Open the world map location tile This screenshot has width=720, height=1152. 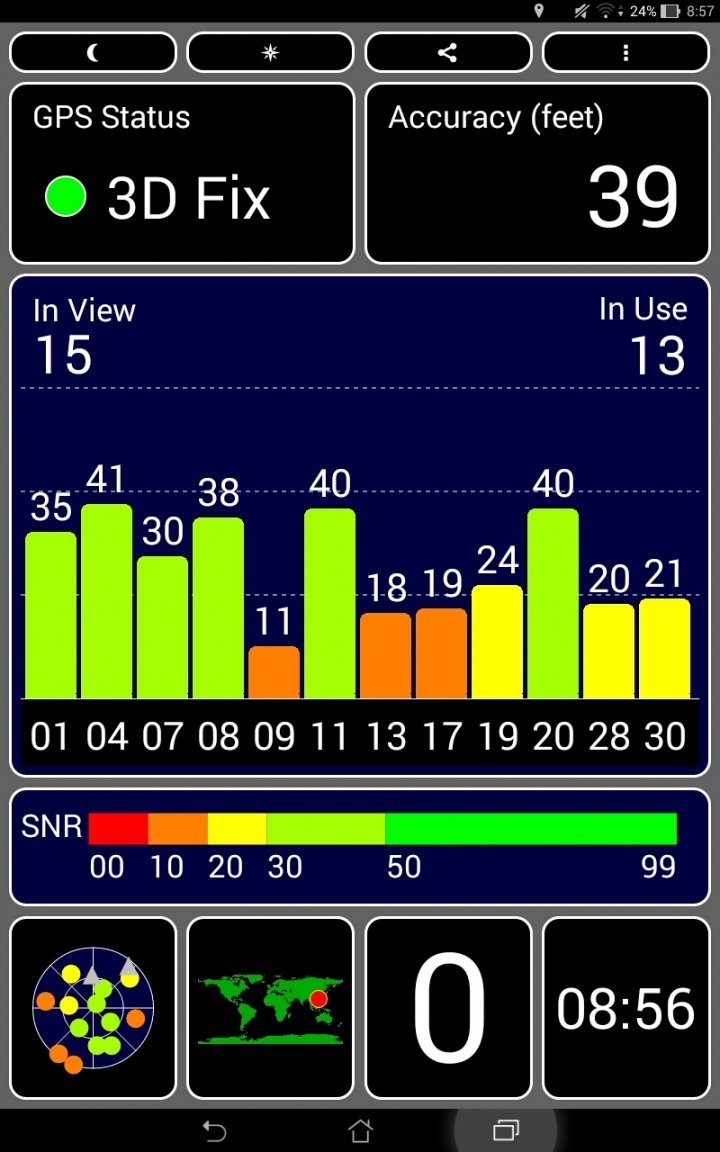coord(270,1008)
